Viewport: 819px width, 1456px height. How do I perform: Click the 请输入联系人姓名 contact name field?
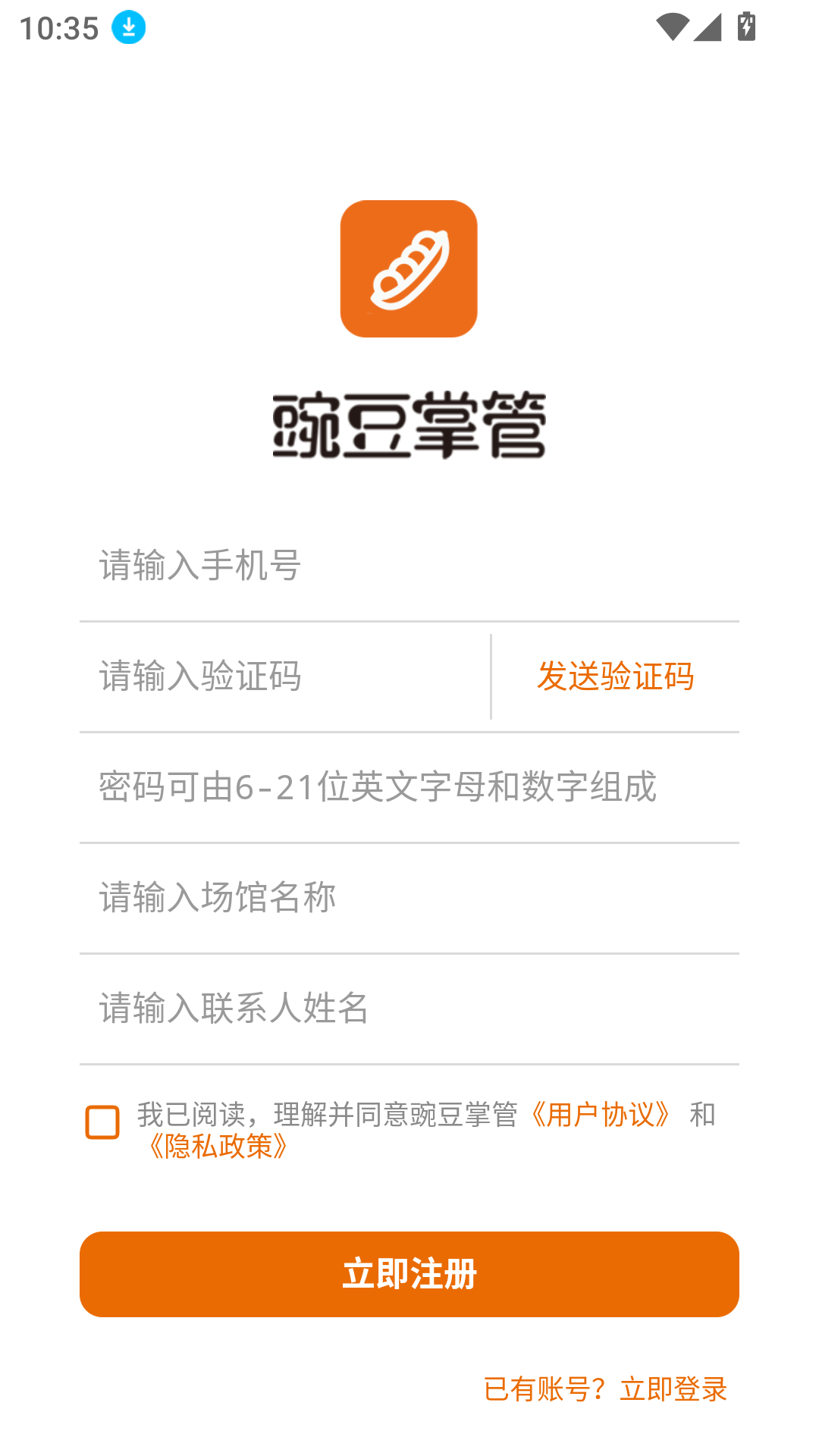[x=303, y=1009]
